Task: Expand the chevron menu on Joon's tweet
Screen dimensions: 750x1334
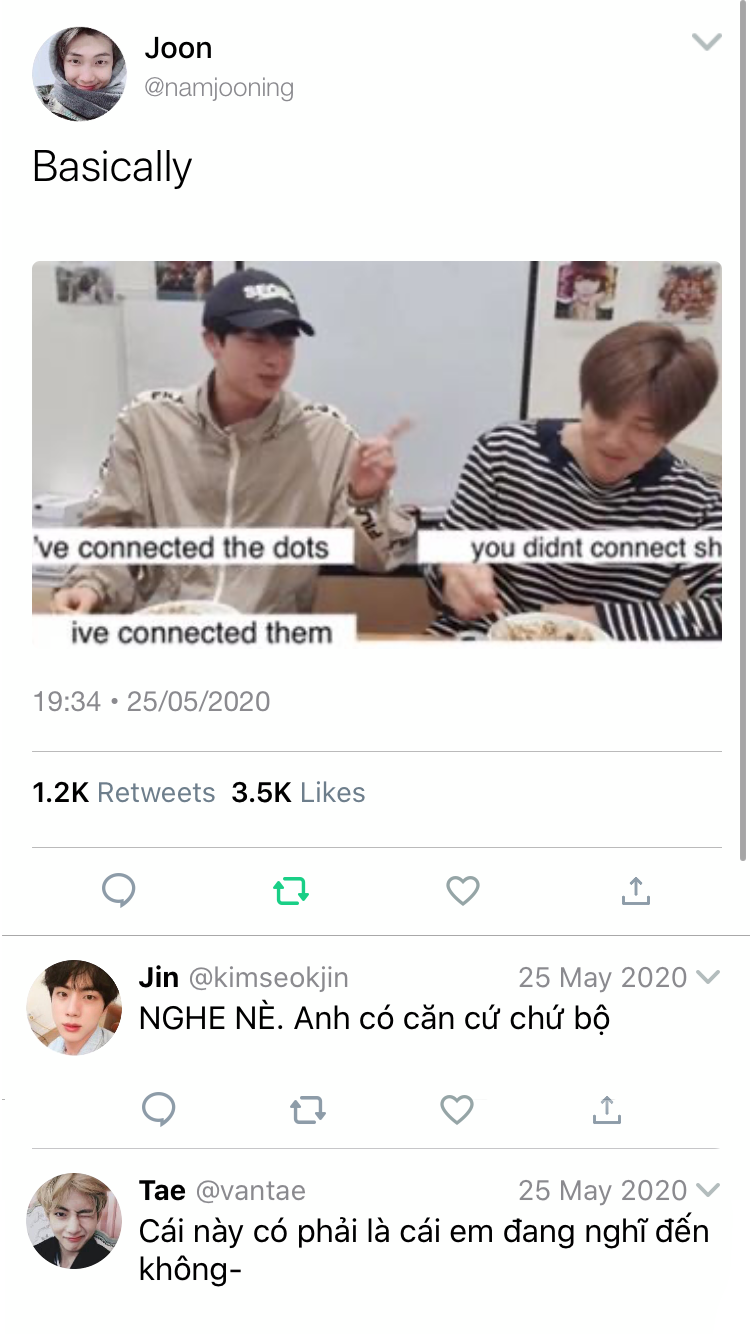Action: click(x=707, y=42)
